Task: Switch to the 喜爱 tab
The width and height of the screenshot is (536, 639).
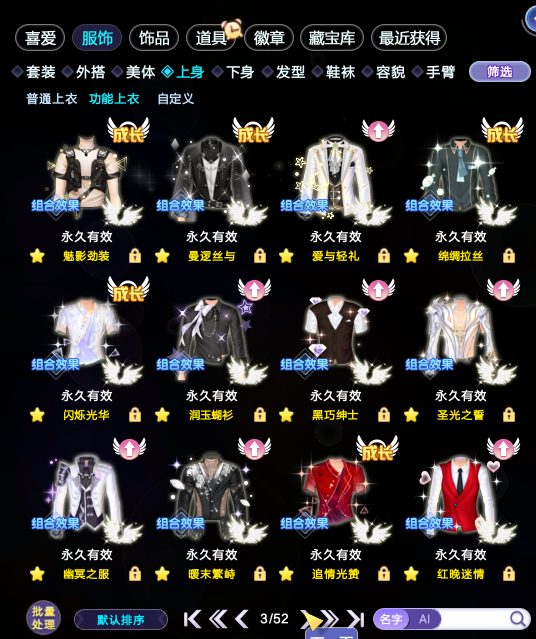Action: click(x=40, y=38)
